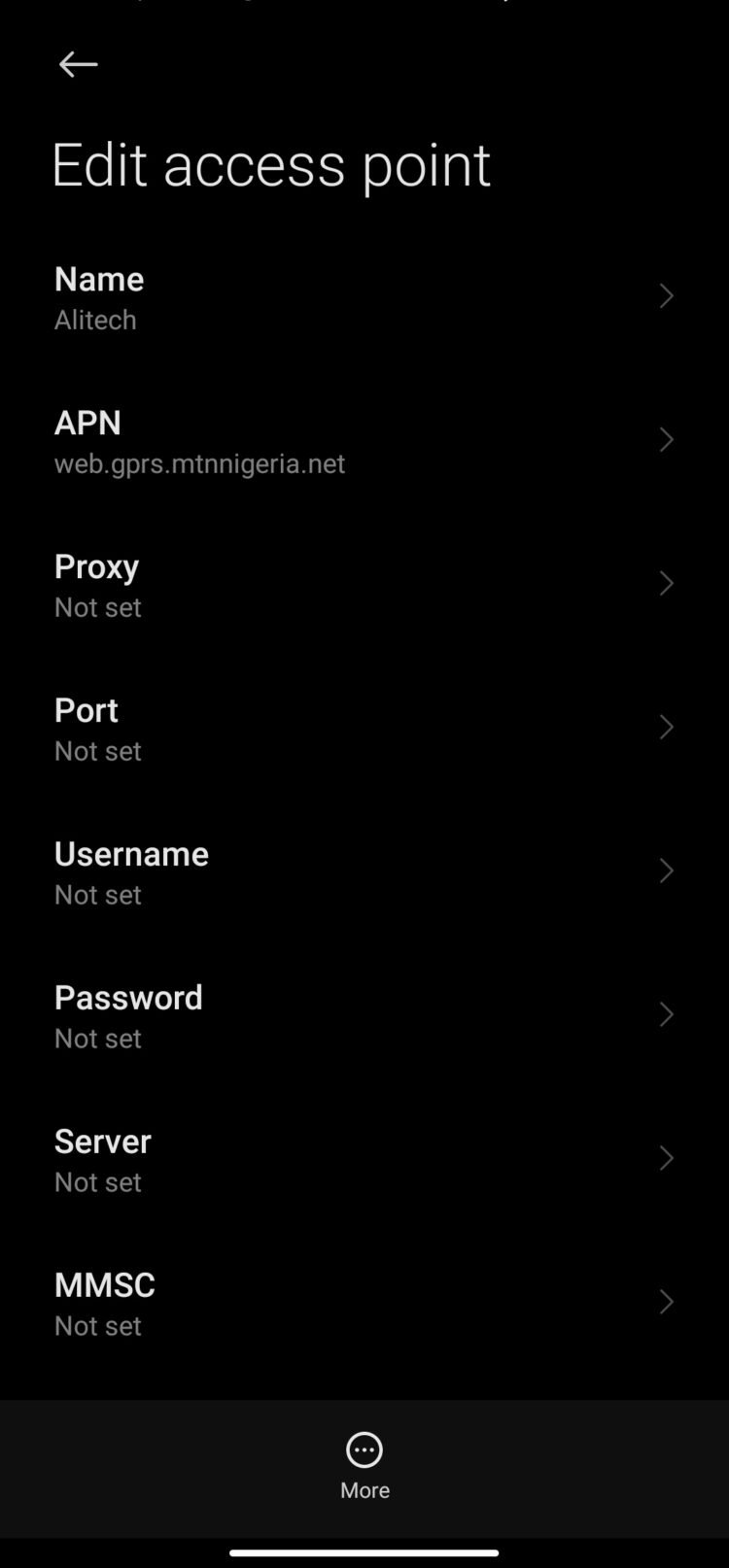Tap the three-dot More icon at the bottom
The height and width of the screenshot is (1568, 729).
coord(364,1449)
